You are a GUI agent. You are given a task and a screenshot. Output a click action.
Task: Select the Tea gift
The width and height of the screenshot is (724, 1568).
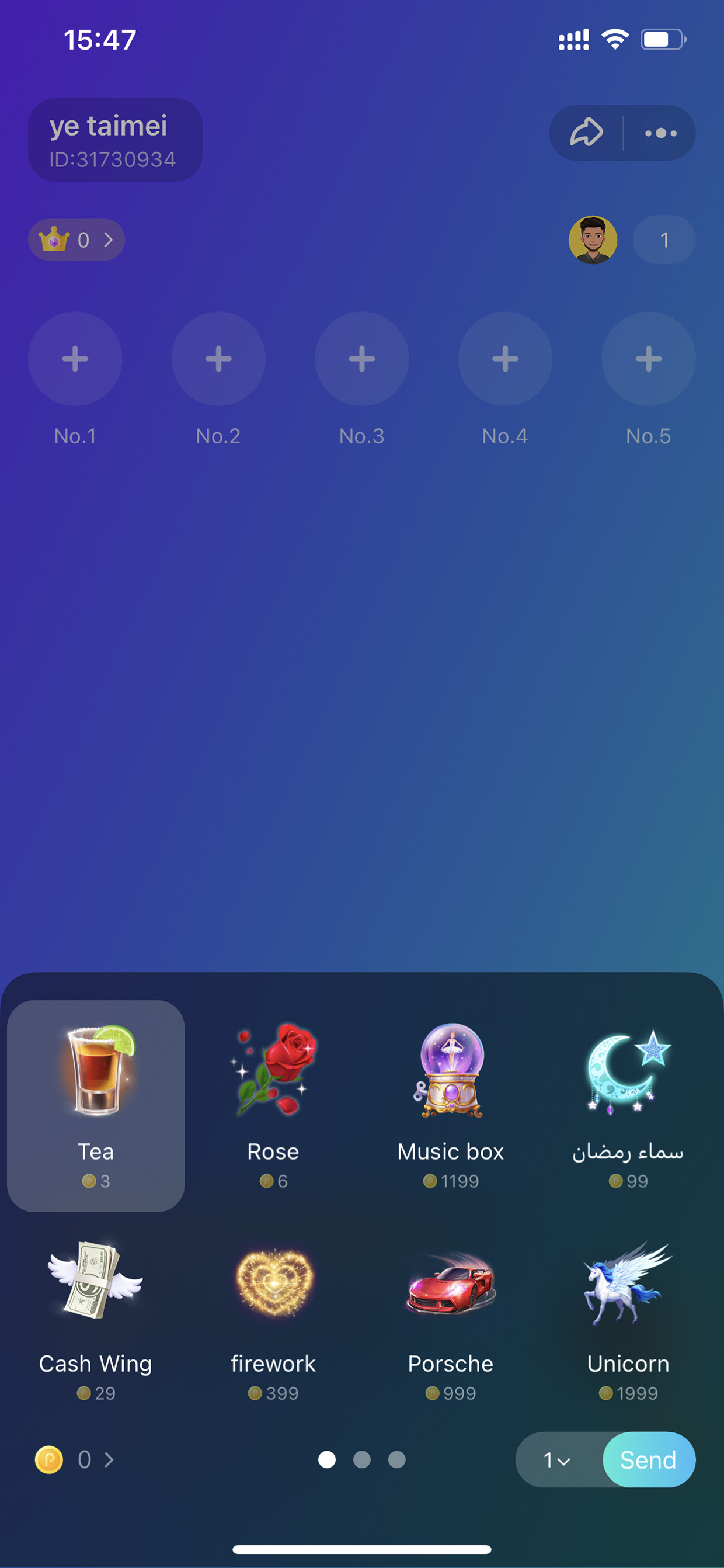[x=96, y=1105]
